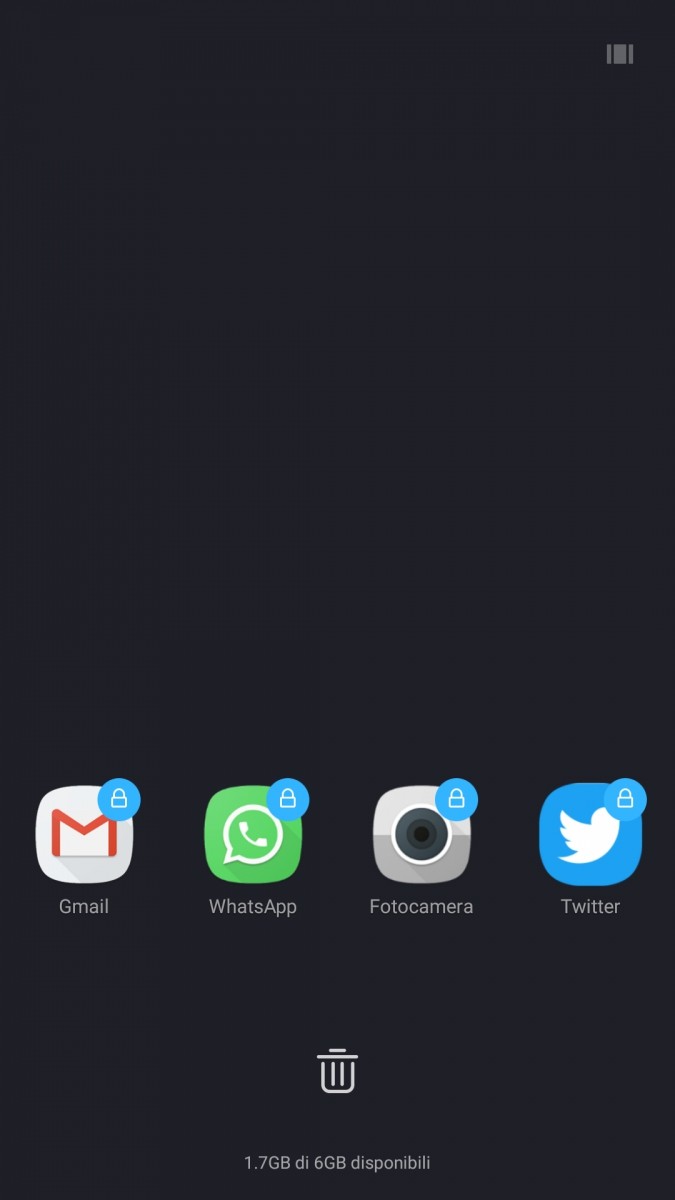Tap the lock badge on Twitter
675x1200 pixels.
(626, 799)
